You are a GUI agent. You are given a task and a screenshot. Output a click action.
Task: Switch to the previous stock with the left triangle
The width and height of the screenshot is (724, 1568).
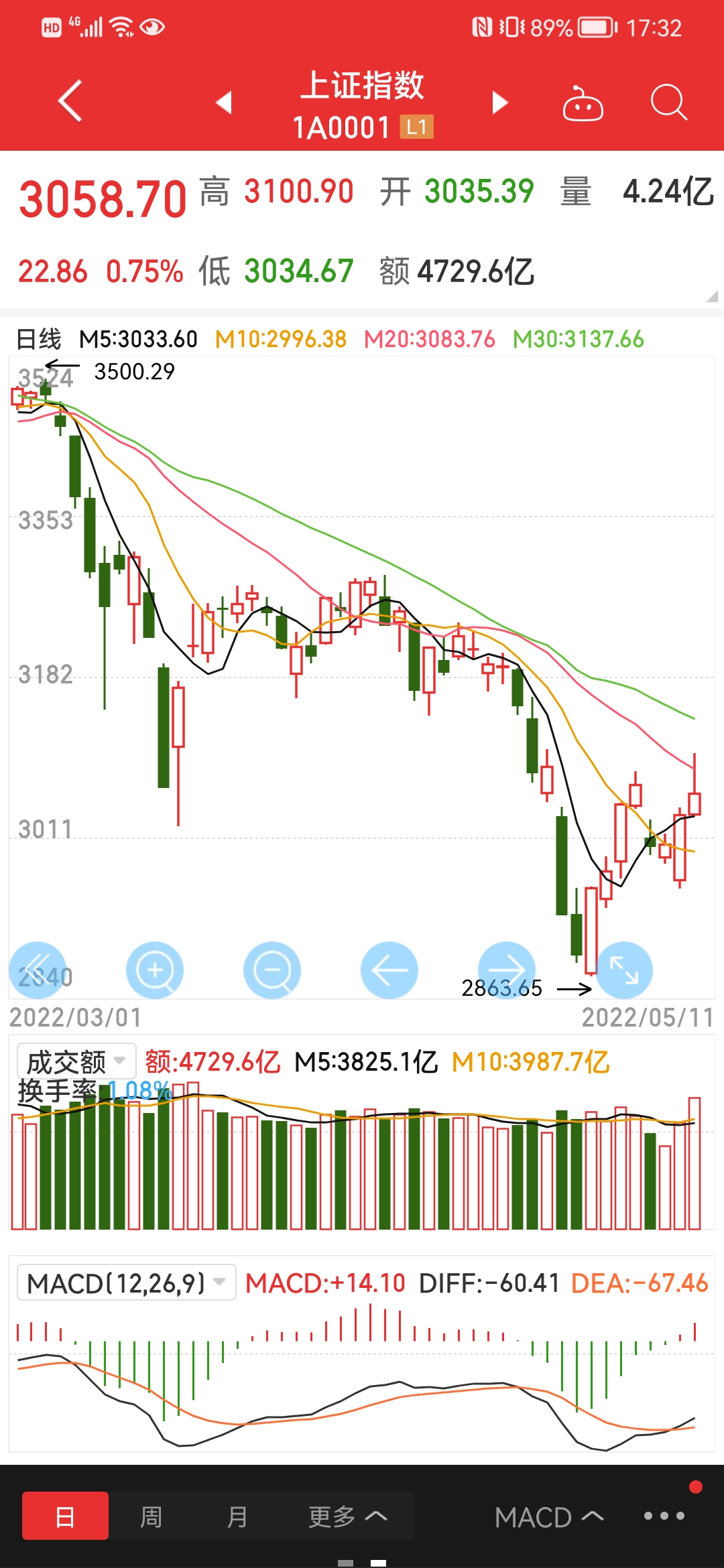pos(224,103)
